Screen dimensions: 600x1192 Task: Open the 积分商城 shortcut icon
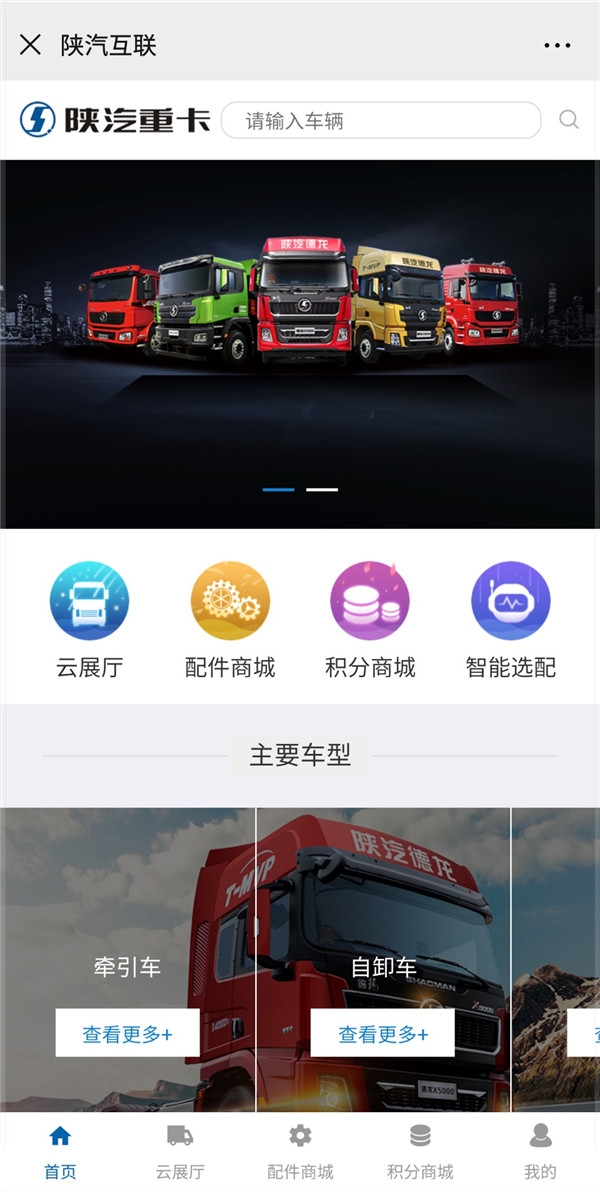370,601
